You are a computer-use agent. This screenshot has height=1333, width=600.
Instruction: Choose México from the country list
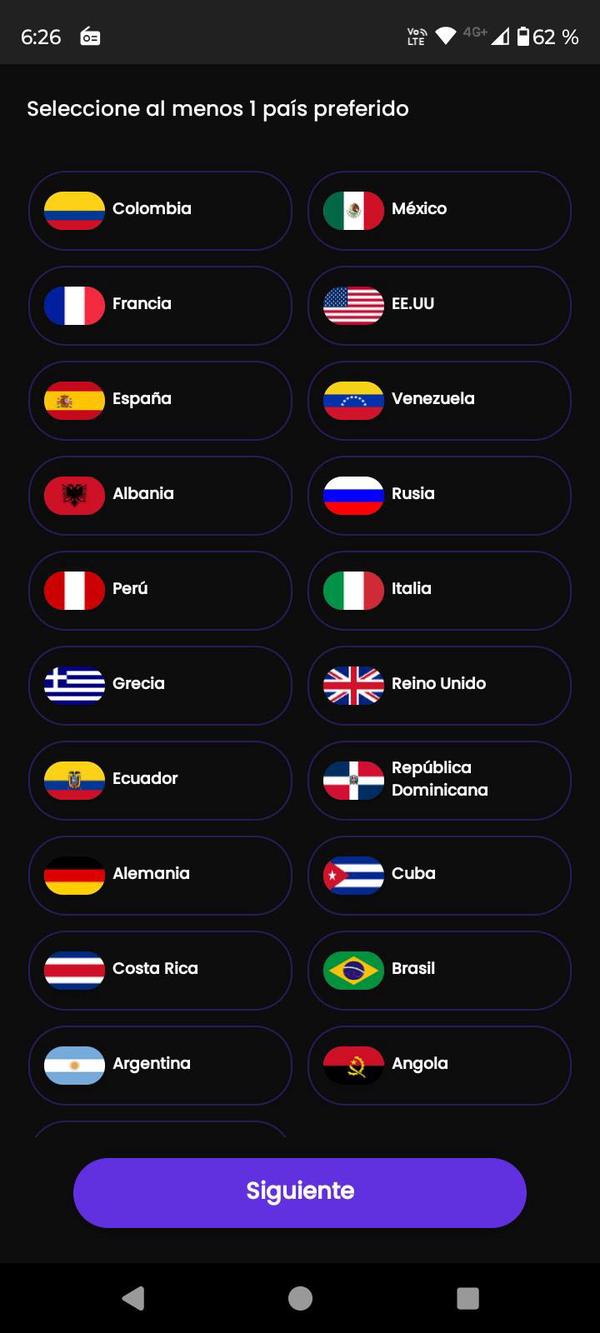(x=439, y=210)
